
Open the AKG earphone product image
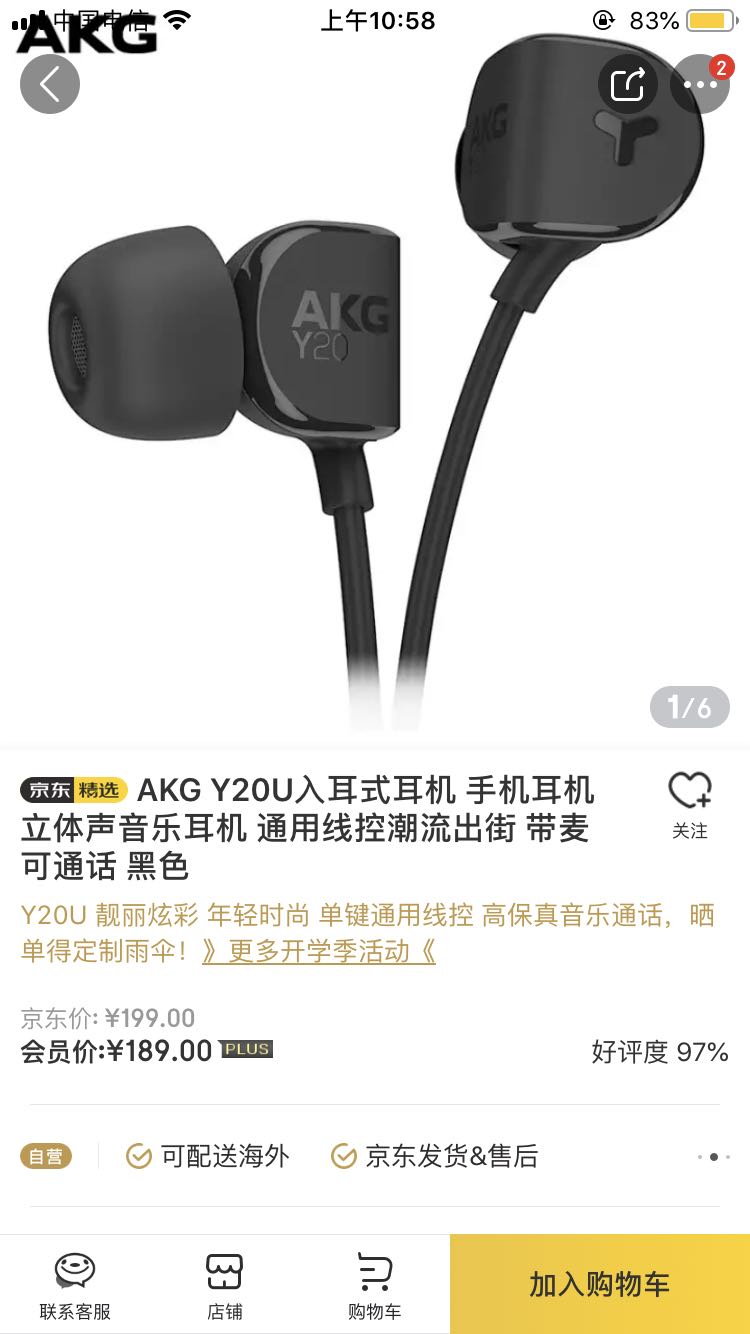tap(375, 372)
